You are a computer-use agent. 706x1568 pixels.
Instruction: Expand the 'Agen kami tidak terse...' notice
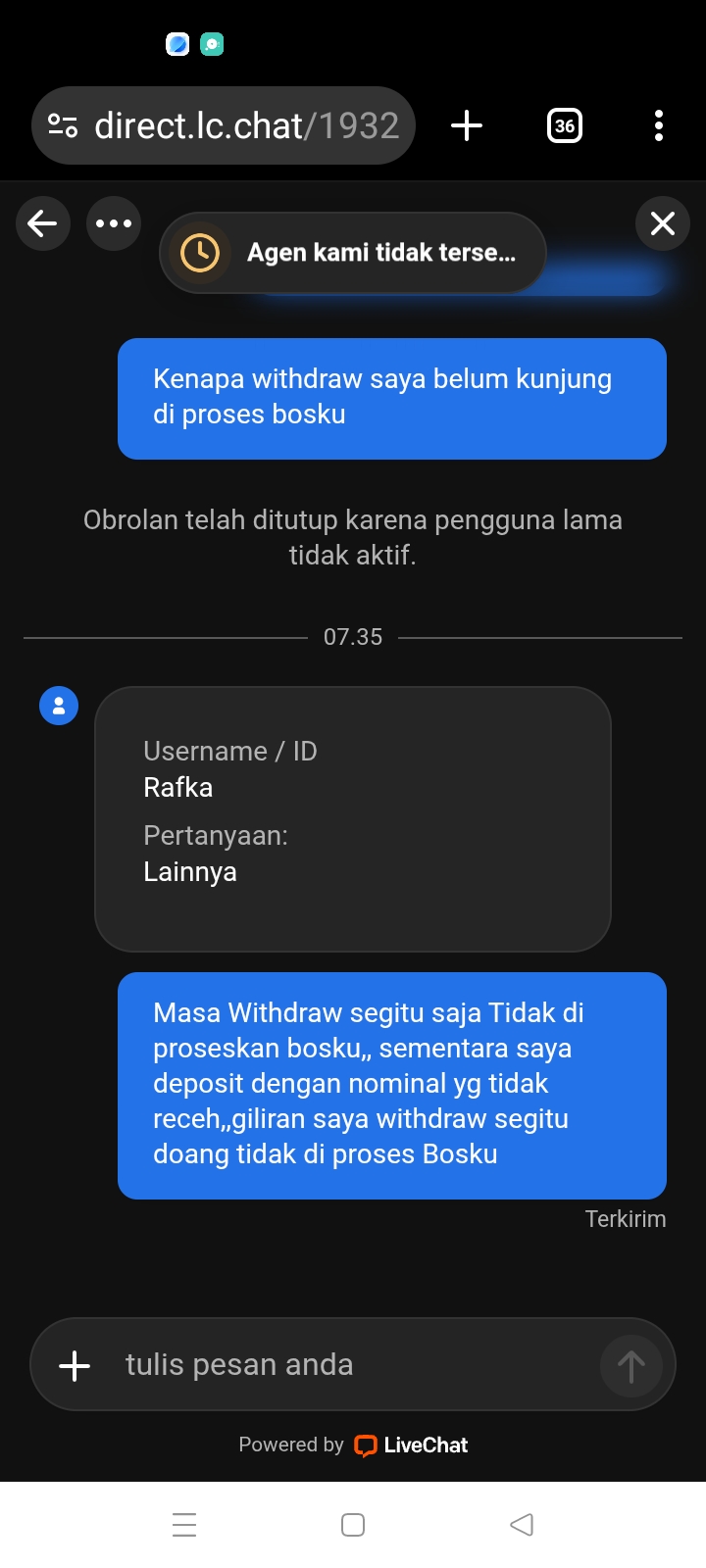click(x=353, y=253)
